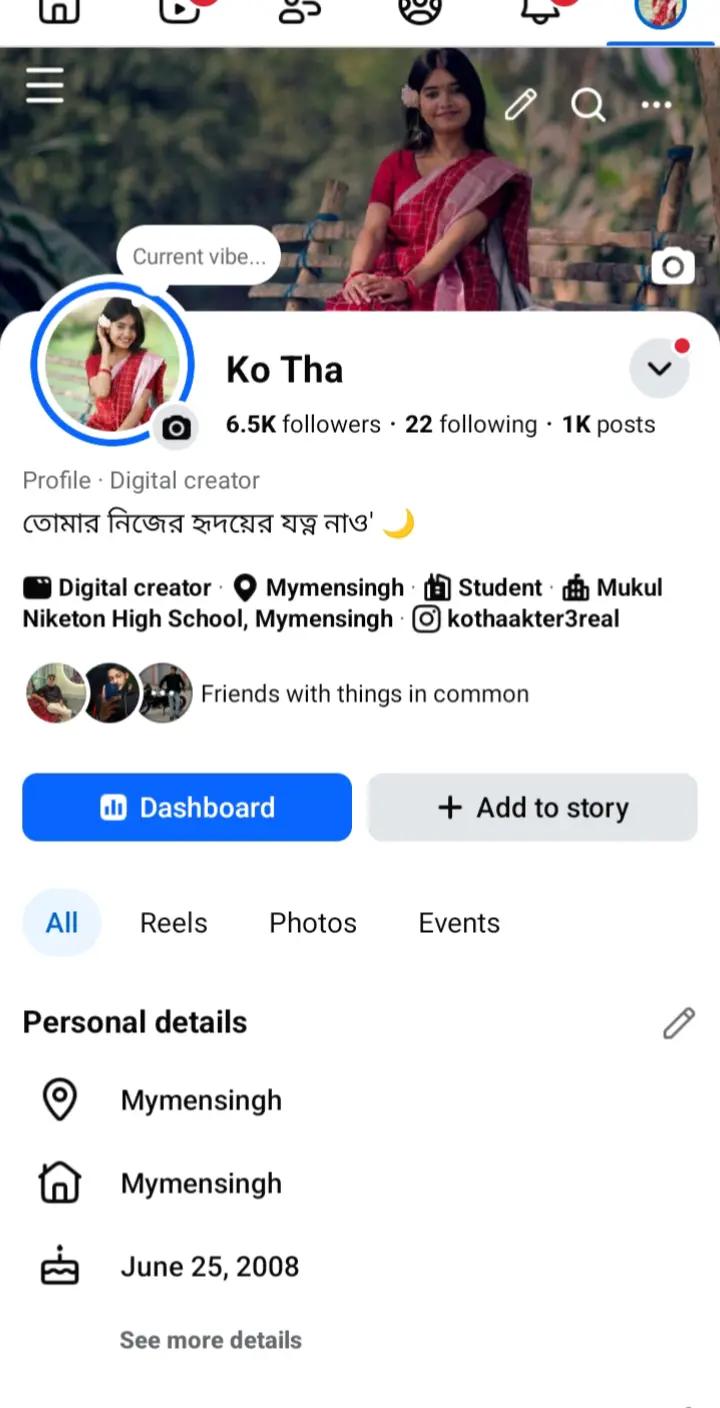Tap See more details
The height and width of the screenshot is (1408, 720).
pos(211,1340)
